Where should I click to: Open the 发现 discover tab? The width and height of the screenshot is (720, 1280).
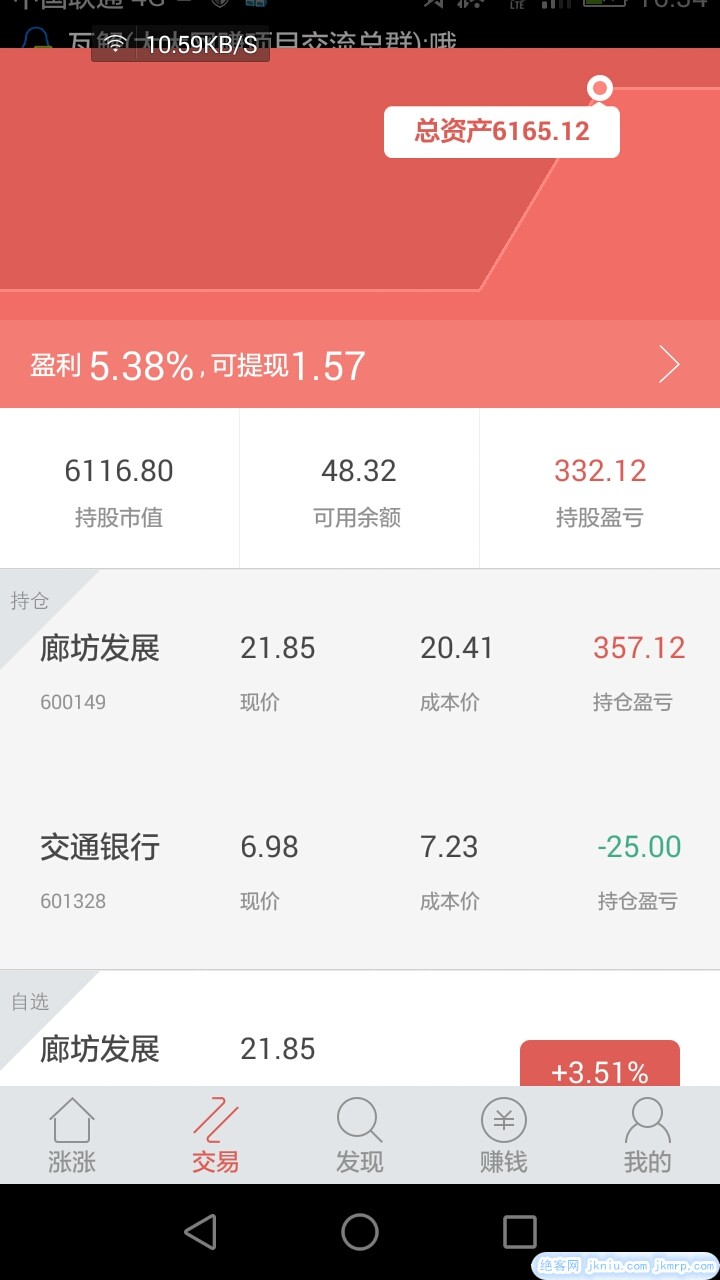[x=360, y=1136]
